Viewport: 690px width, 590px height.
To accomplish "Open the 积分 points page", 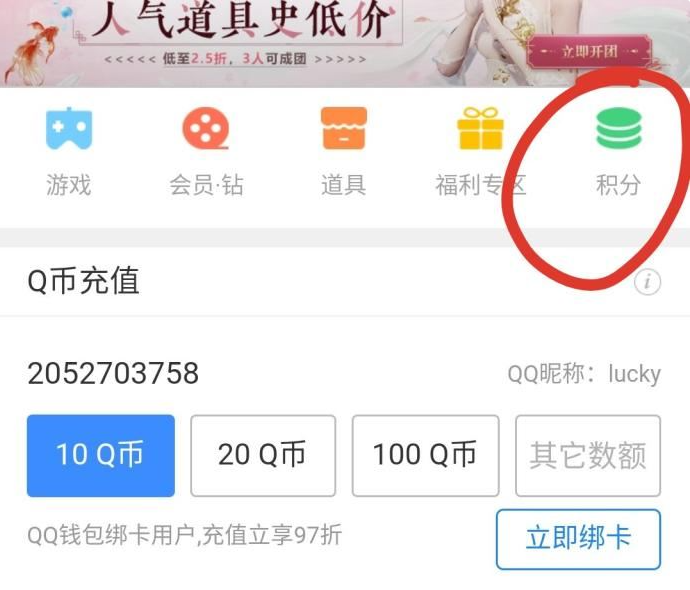I will coord(618,152).
